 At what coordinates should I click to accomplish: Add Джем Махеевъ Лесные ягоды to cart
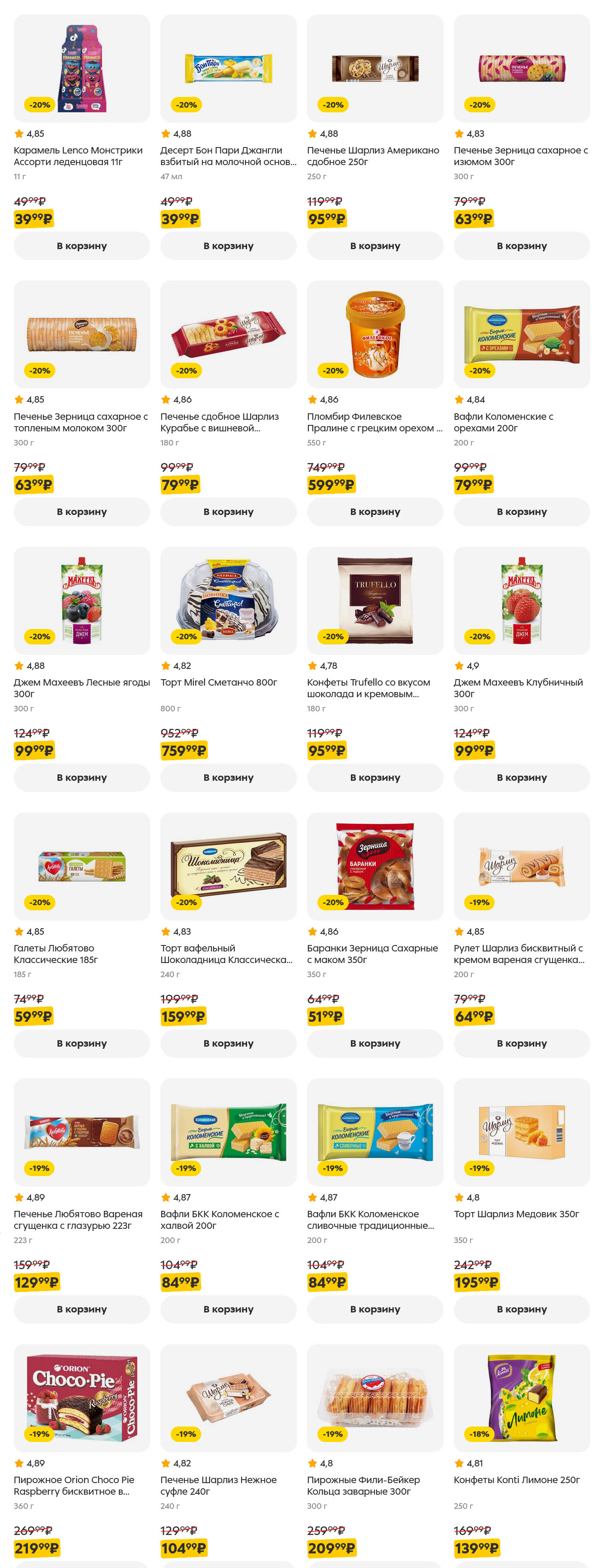coord(82,777)
